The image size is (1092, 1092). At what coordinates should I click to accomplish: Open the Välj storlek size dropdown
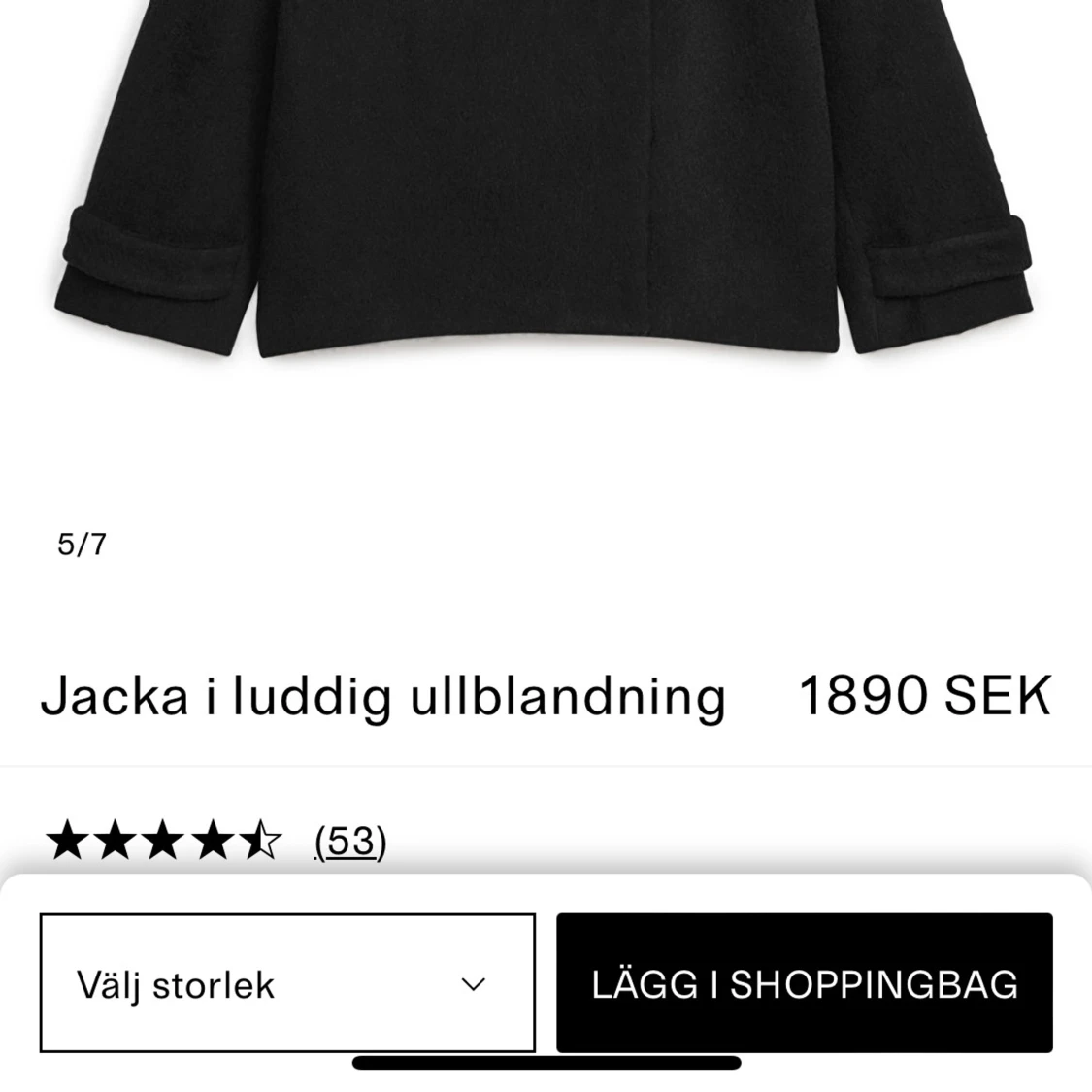(x=287, y=983)
